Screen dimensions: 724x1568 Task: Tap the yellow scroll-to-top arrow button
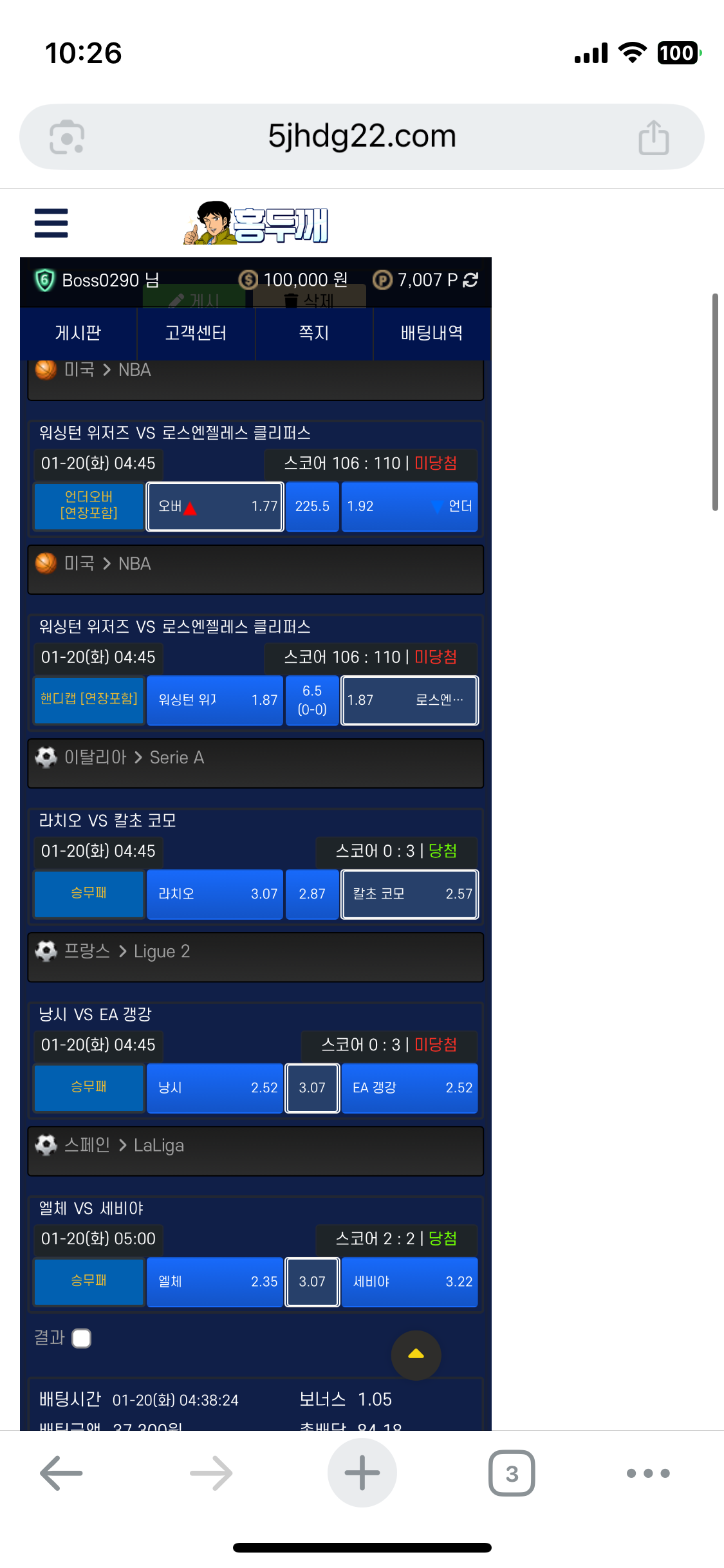[416, 1355]
